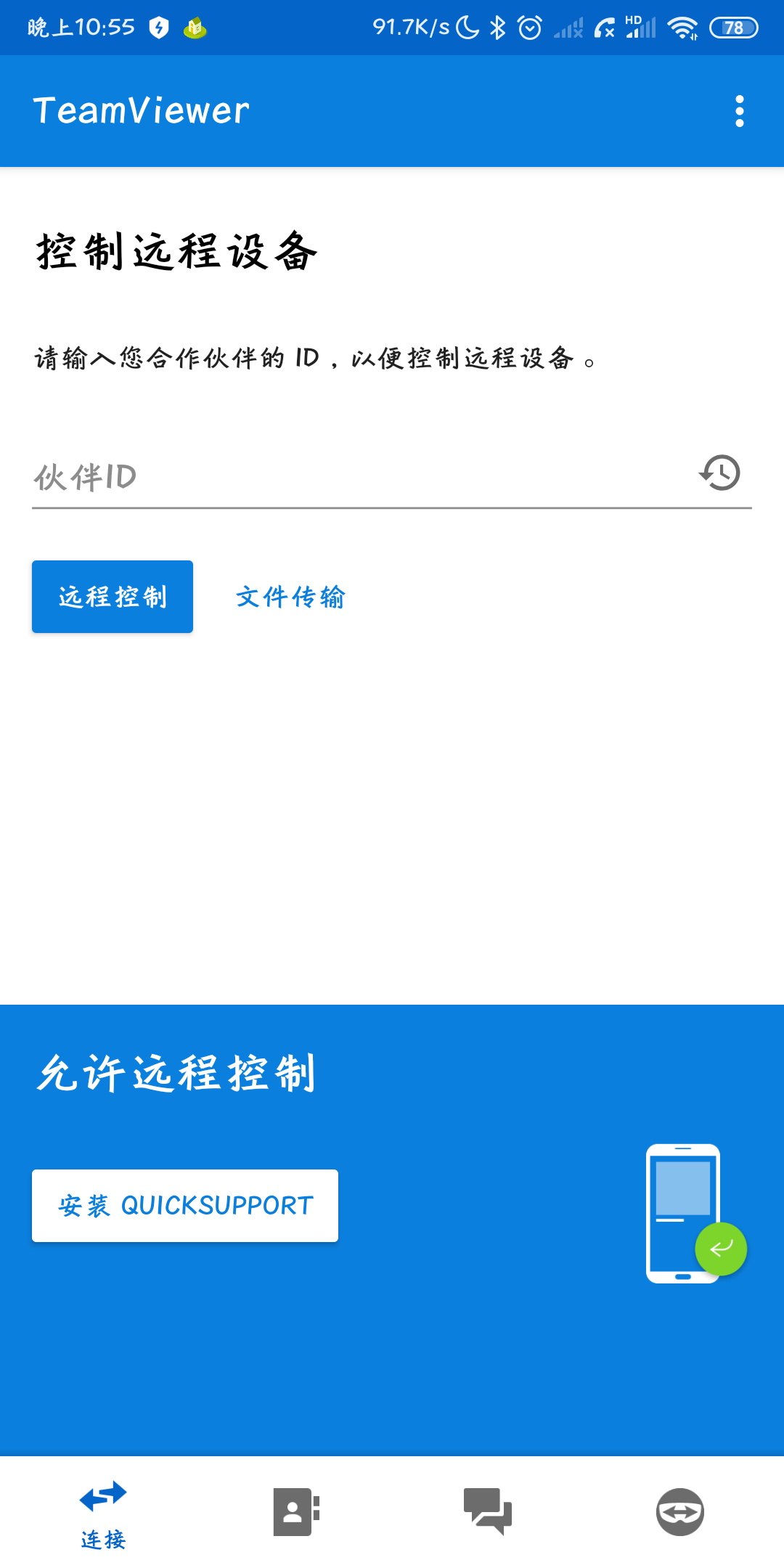Start 远程控制 remote control
The height and width of the screenshot is (1568, 784).
113,597
